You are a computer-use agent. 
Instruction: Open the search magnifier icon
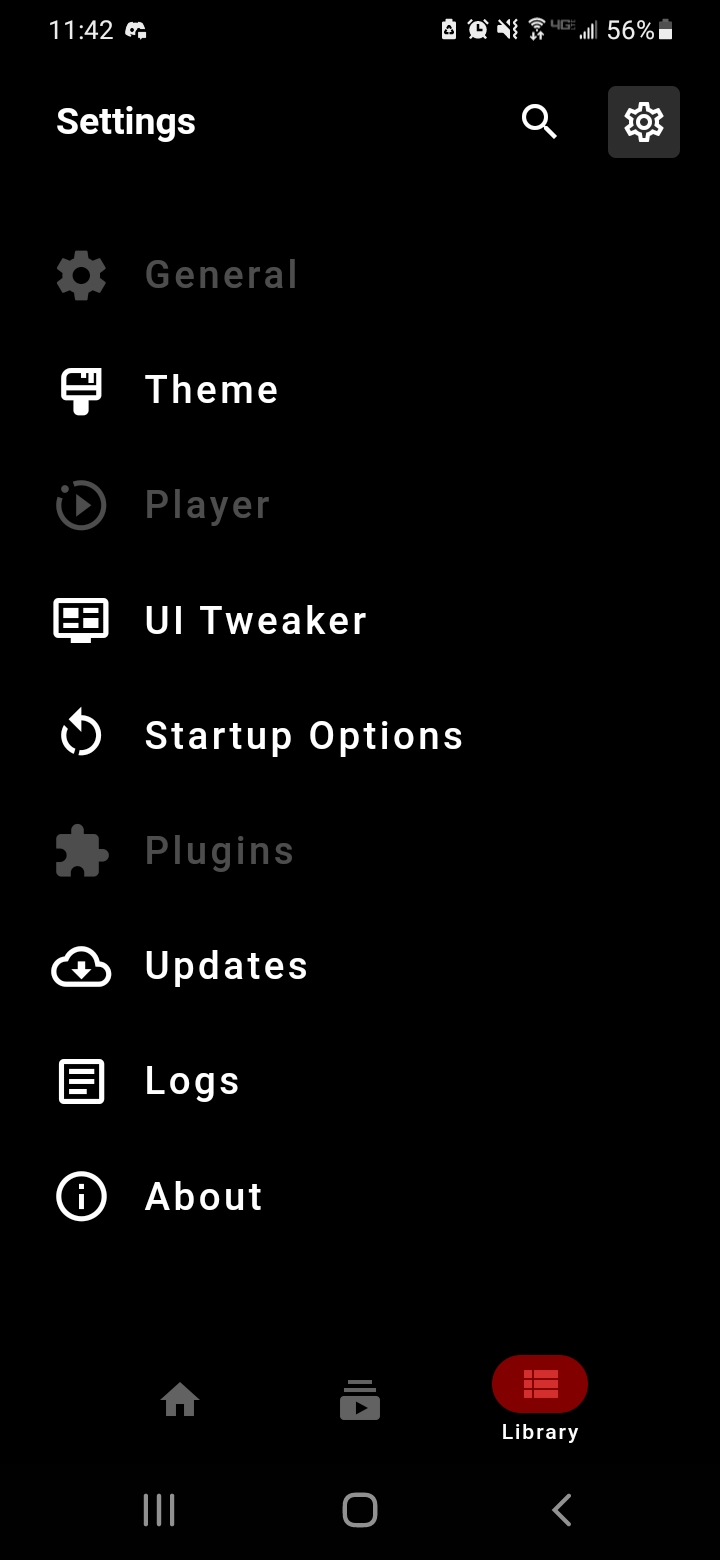(x=539, y=121)
